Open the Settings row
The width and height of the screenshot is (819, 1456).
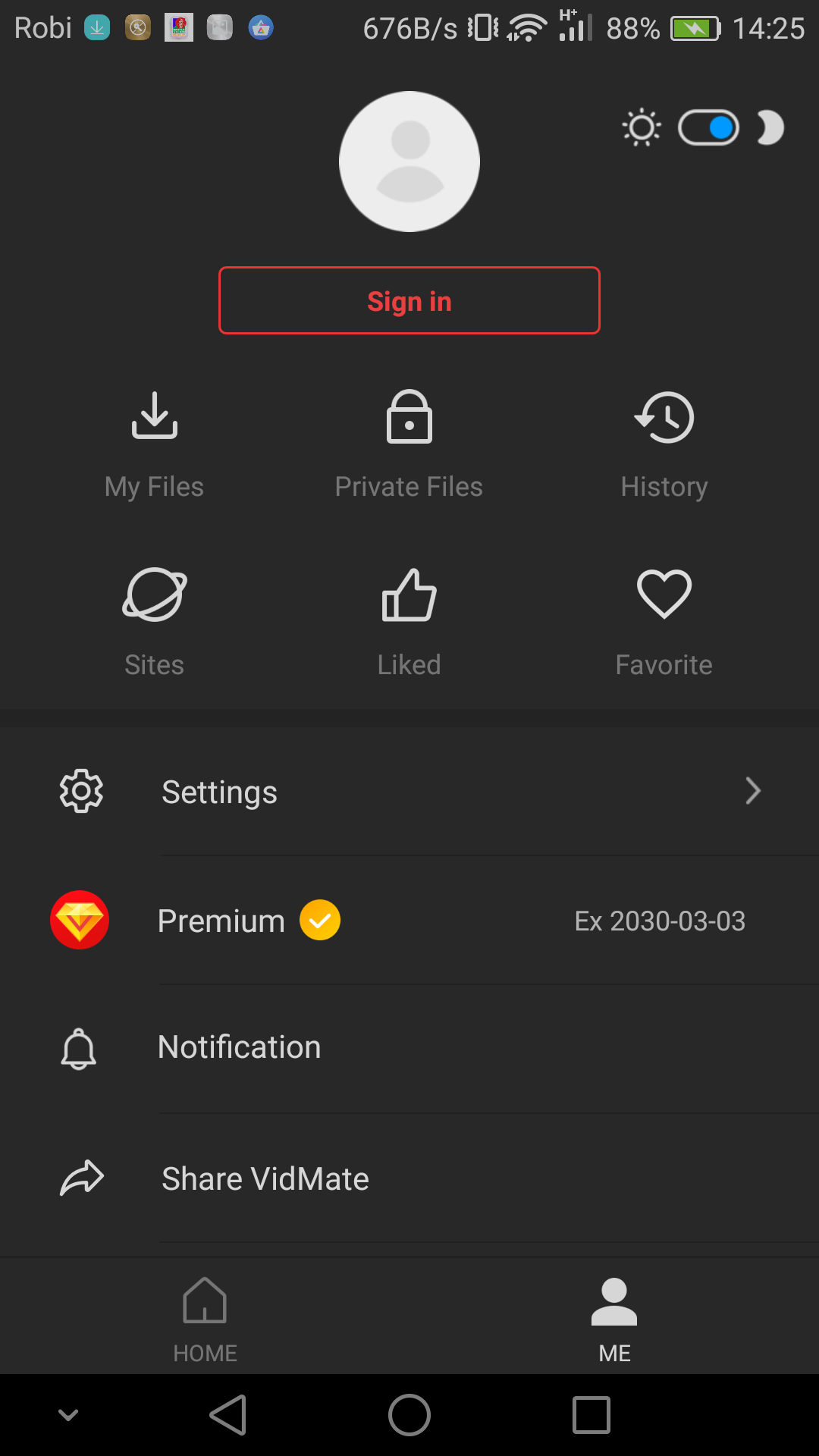click(x=409, y=792)
